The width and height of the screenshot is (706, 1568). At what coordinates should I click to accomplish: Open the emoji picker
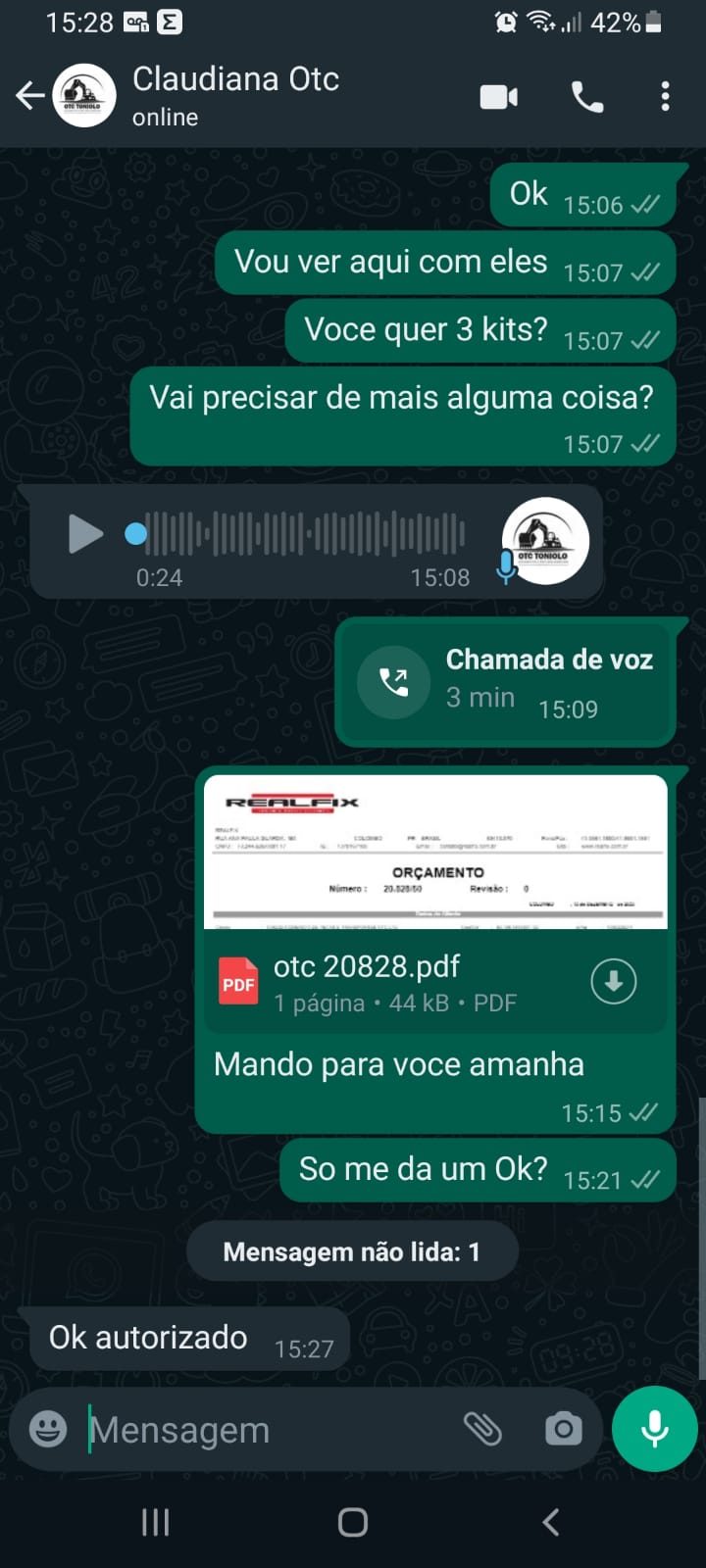[48, 1430]
